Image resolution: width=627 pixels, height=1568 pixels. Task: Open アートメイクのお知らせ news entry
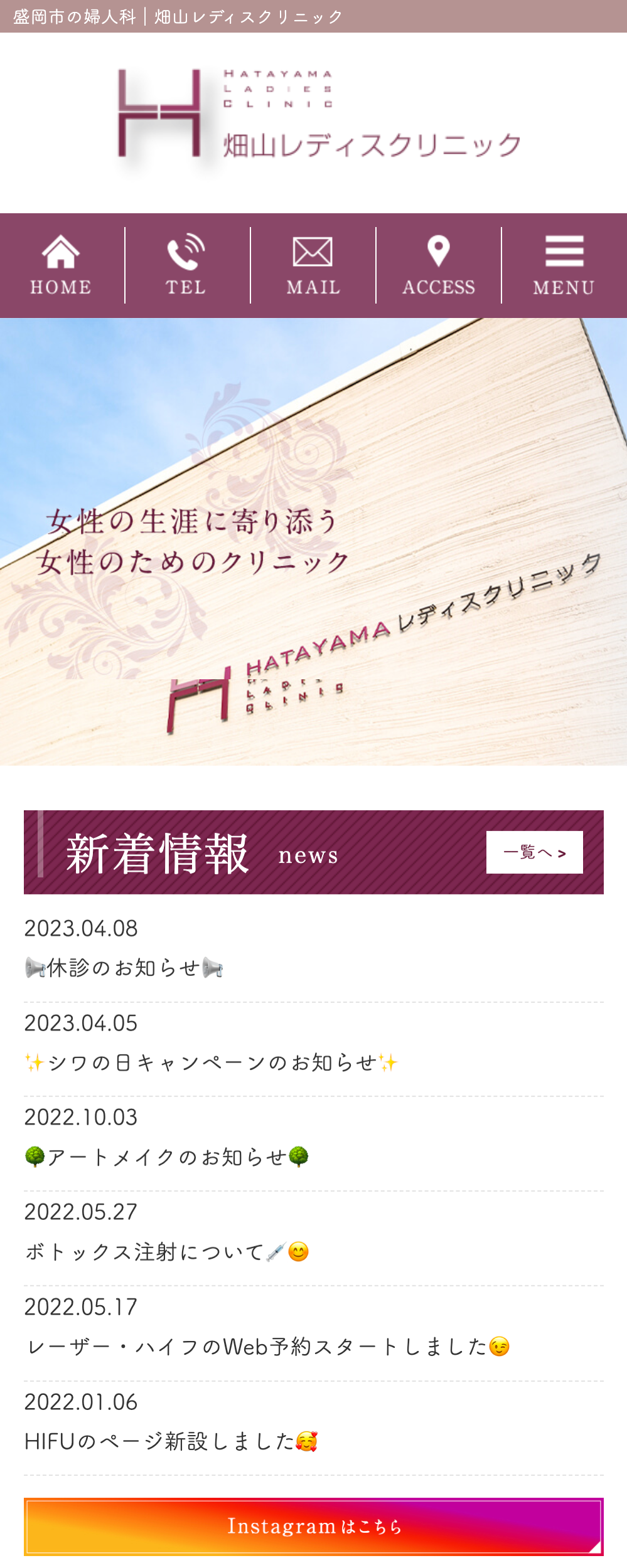[x=167, y=1157]
